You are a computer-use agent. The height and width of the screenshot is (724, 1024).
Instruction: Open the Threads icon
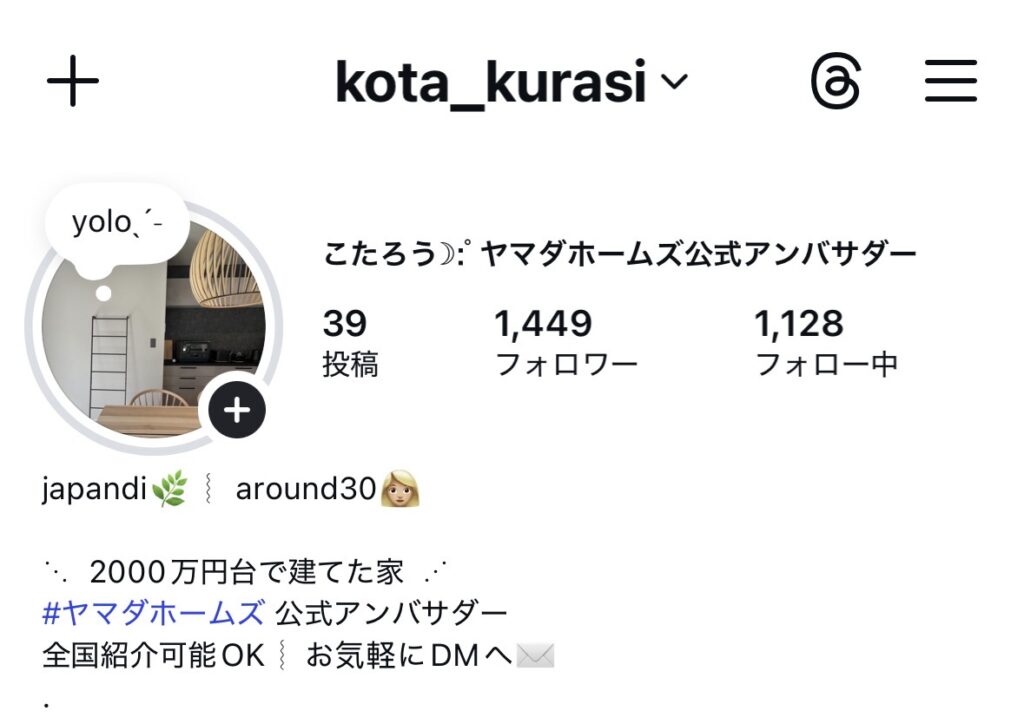tap(834, 83)
